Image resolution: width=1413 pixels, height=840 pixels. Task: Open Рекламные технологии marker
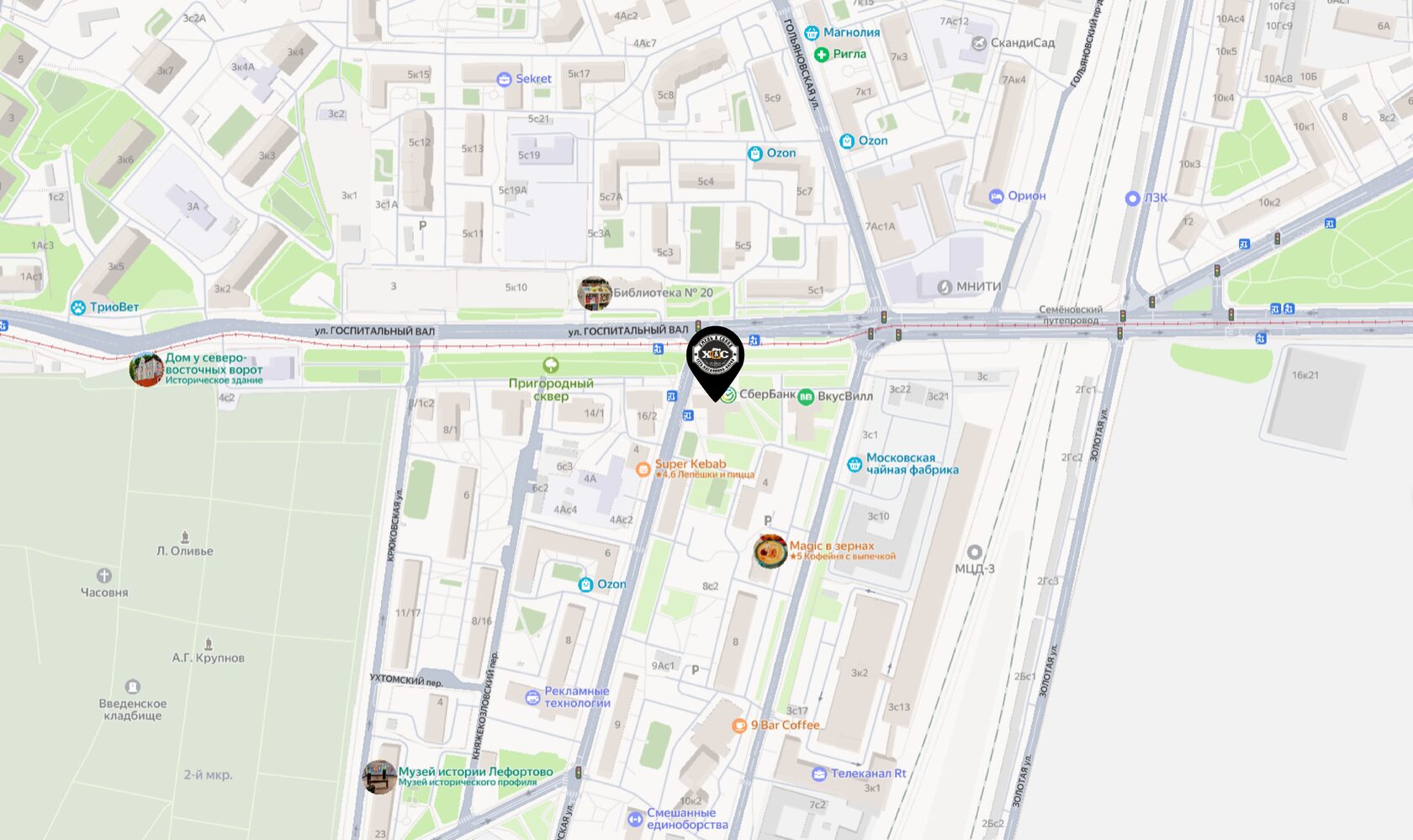(532, 697)
